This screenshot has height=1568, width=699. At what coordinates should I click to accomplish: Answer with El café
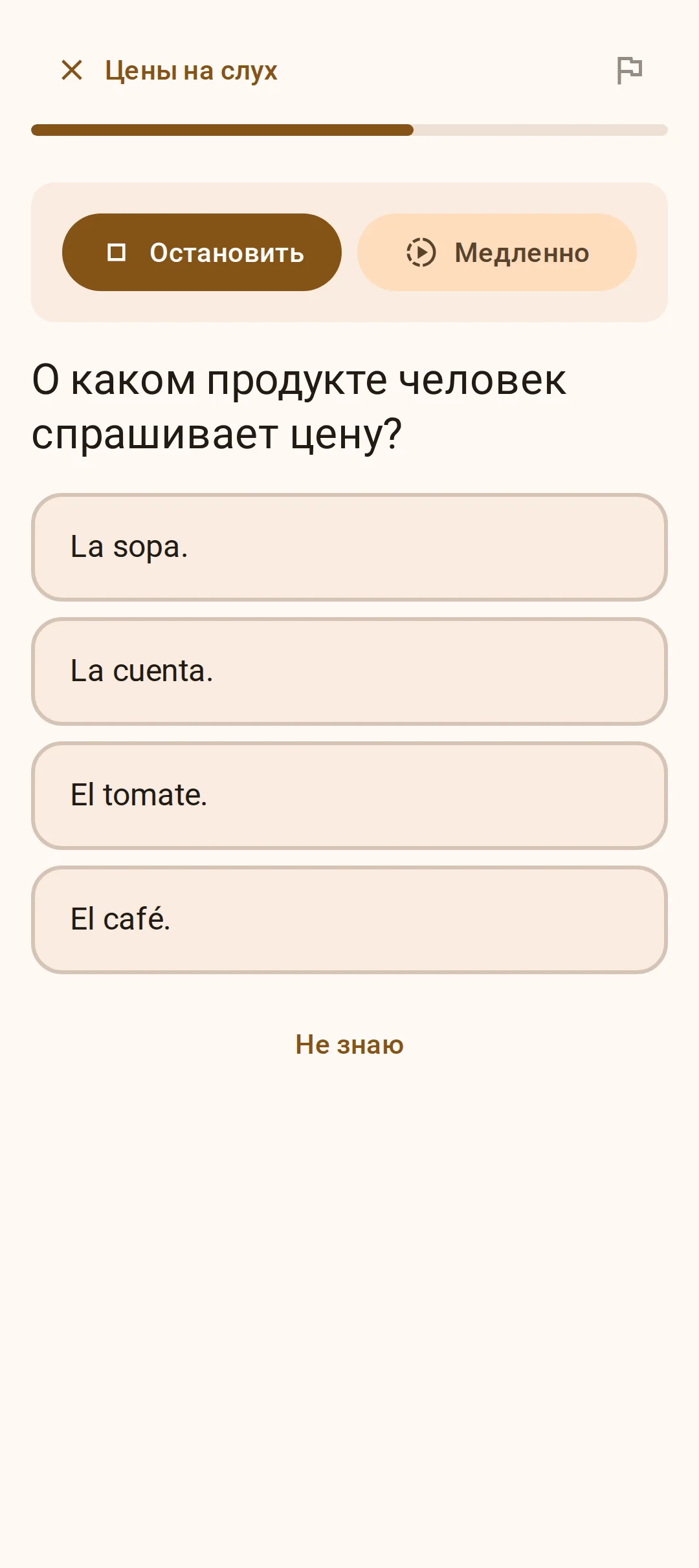pyautogui.click(x=349, y=920)
